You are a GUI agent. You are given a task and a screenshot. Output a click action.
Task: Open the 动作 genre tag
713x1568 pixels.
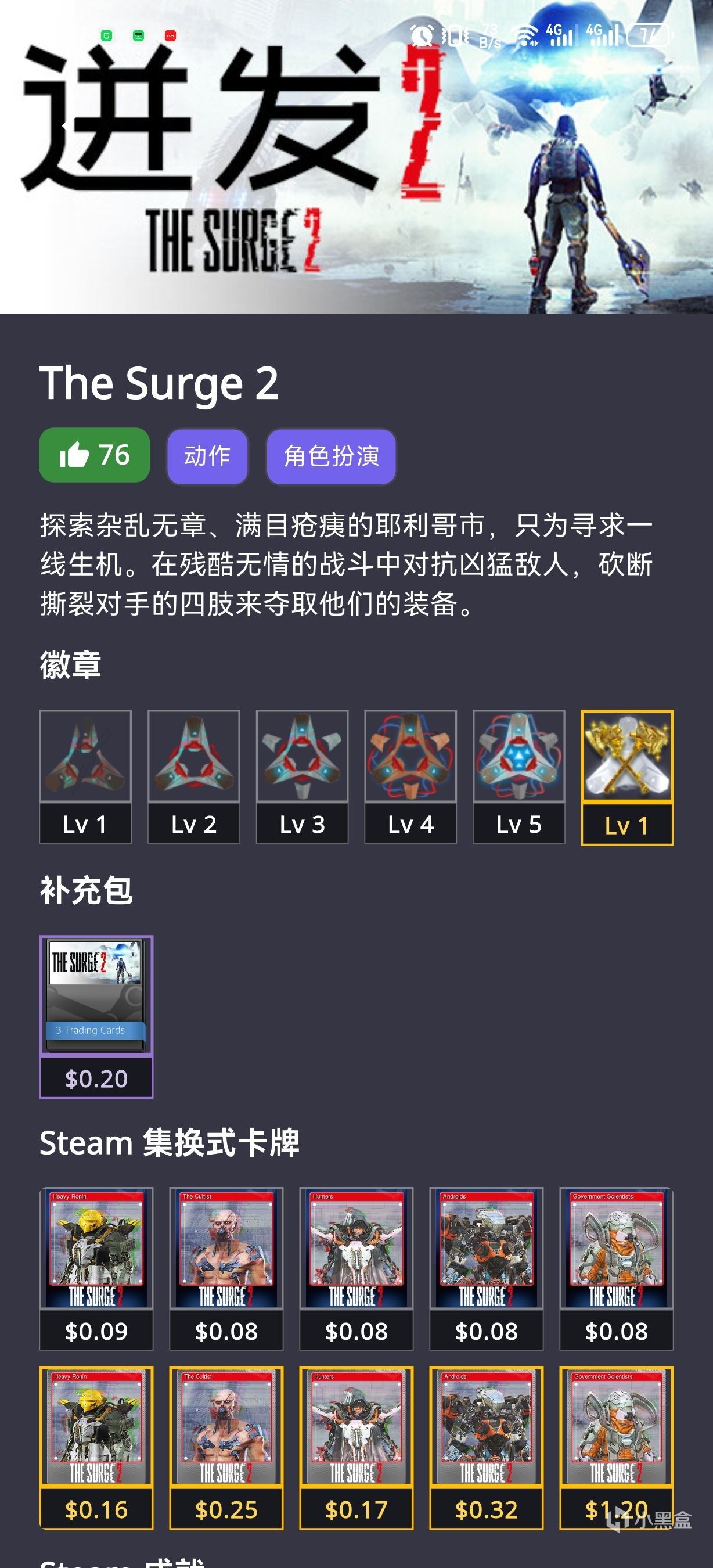[x=207, y=456]
